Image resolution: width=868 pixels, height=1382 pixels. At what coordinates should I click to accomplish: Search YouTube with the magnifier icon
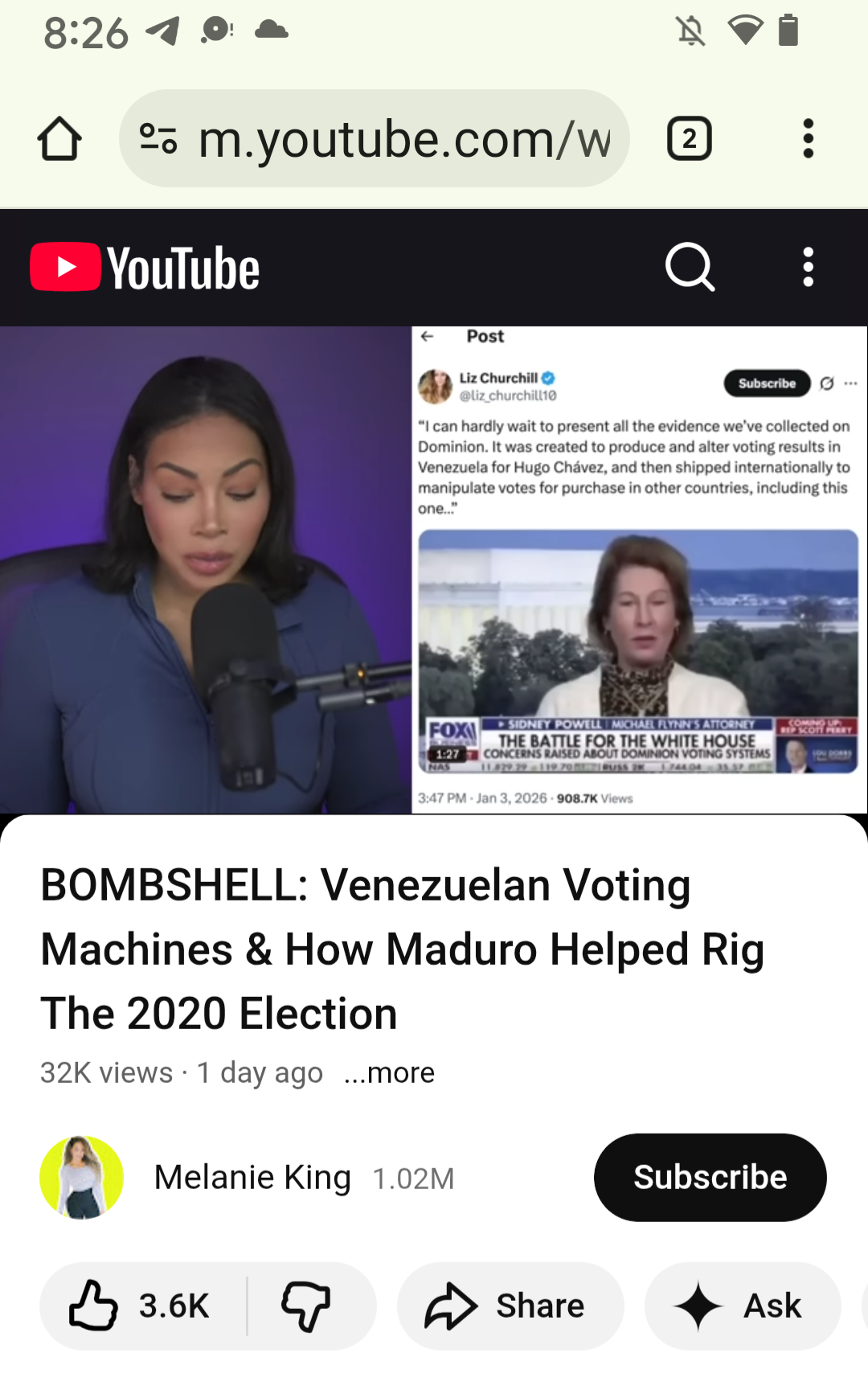[x=690, y=267]
